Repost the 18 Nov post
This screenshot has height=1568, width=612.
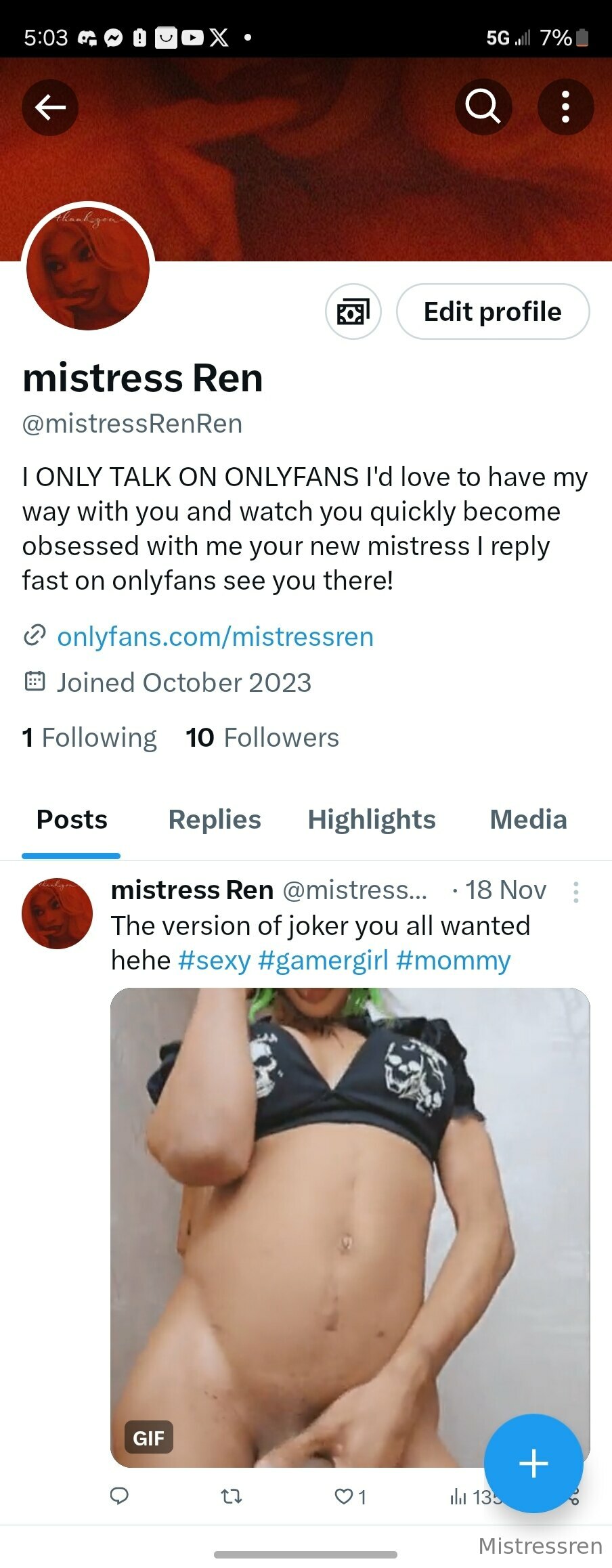pos(232,1496)
